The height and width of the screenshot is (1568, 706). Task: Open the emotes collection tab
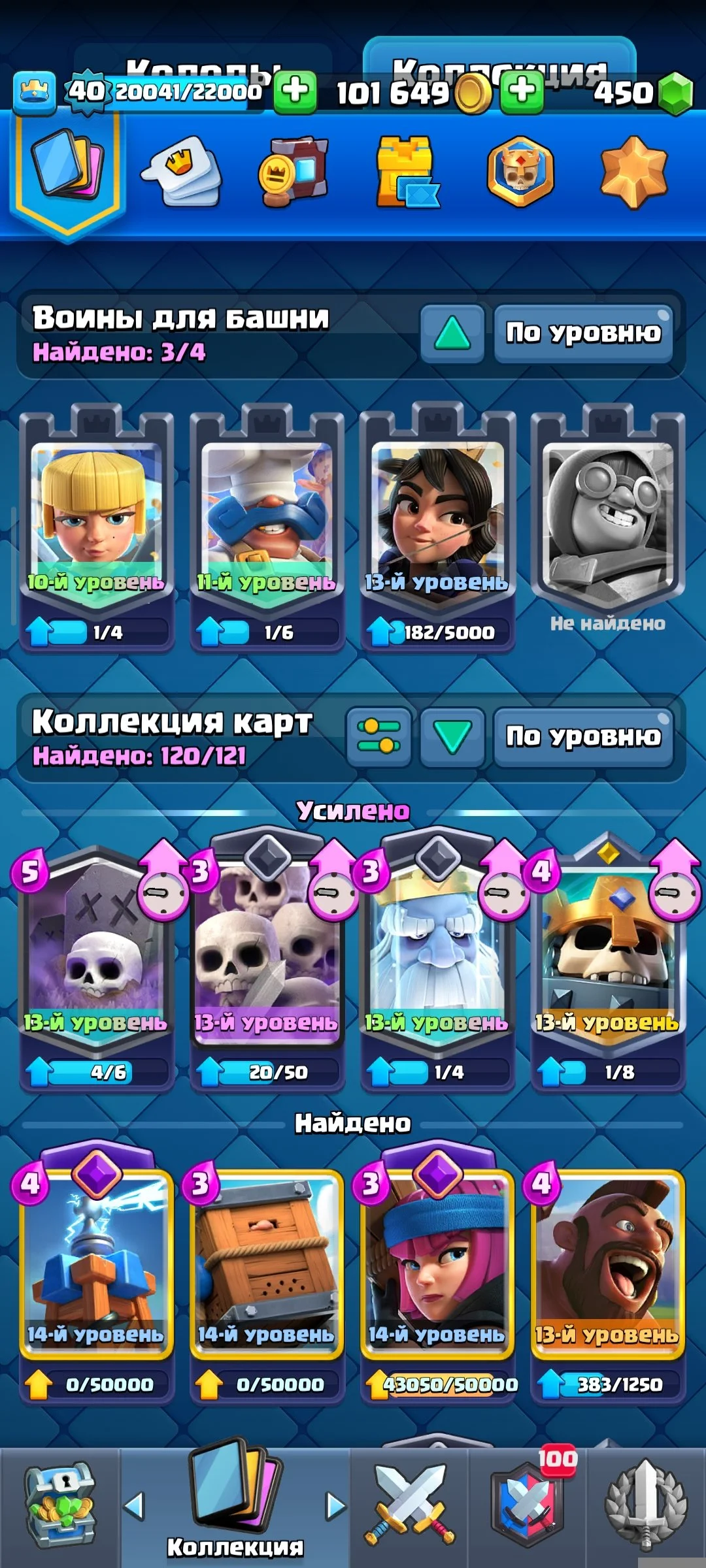coord(182,172)
